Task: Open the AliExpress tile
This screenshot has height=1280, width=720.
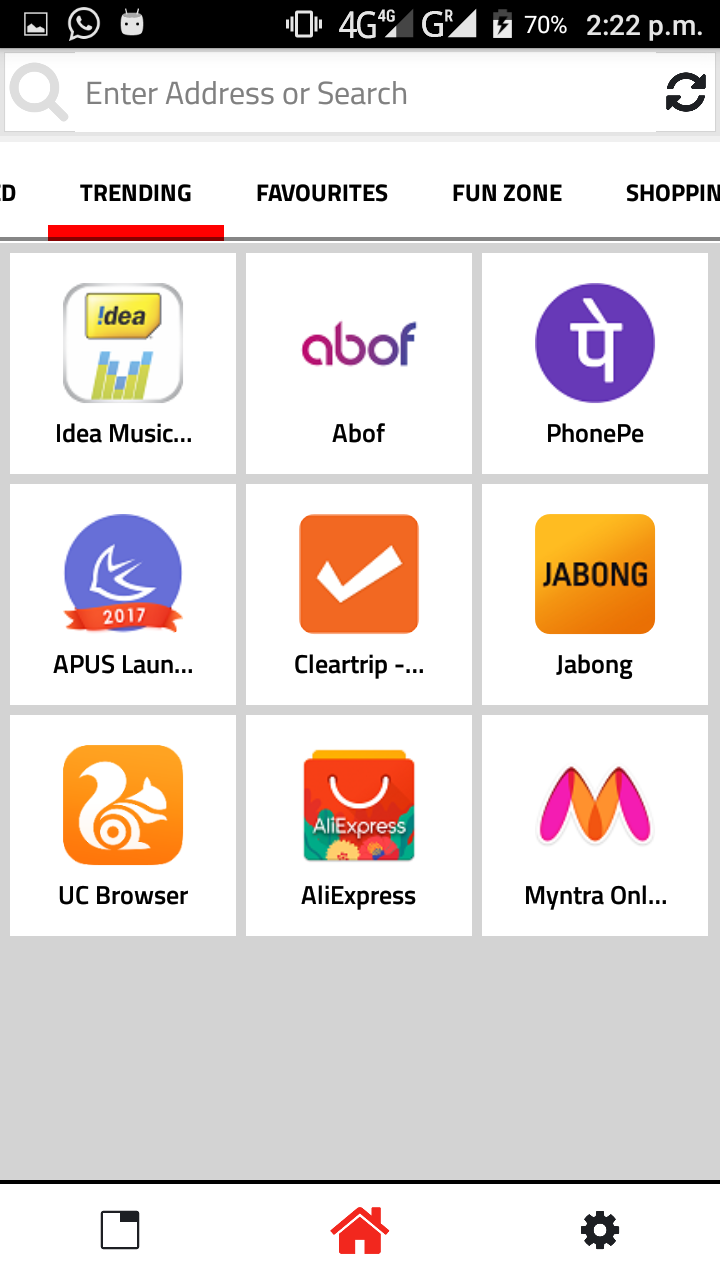Action: pos(359,825)
